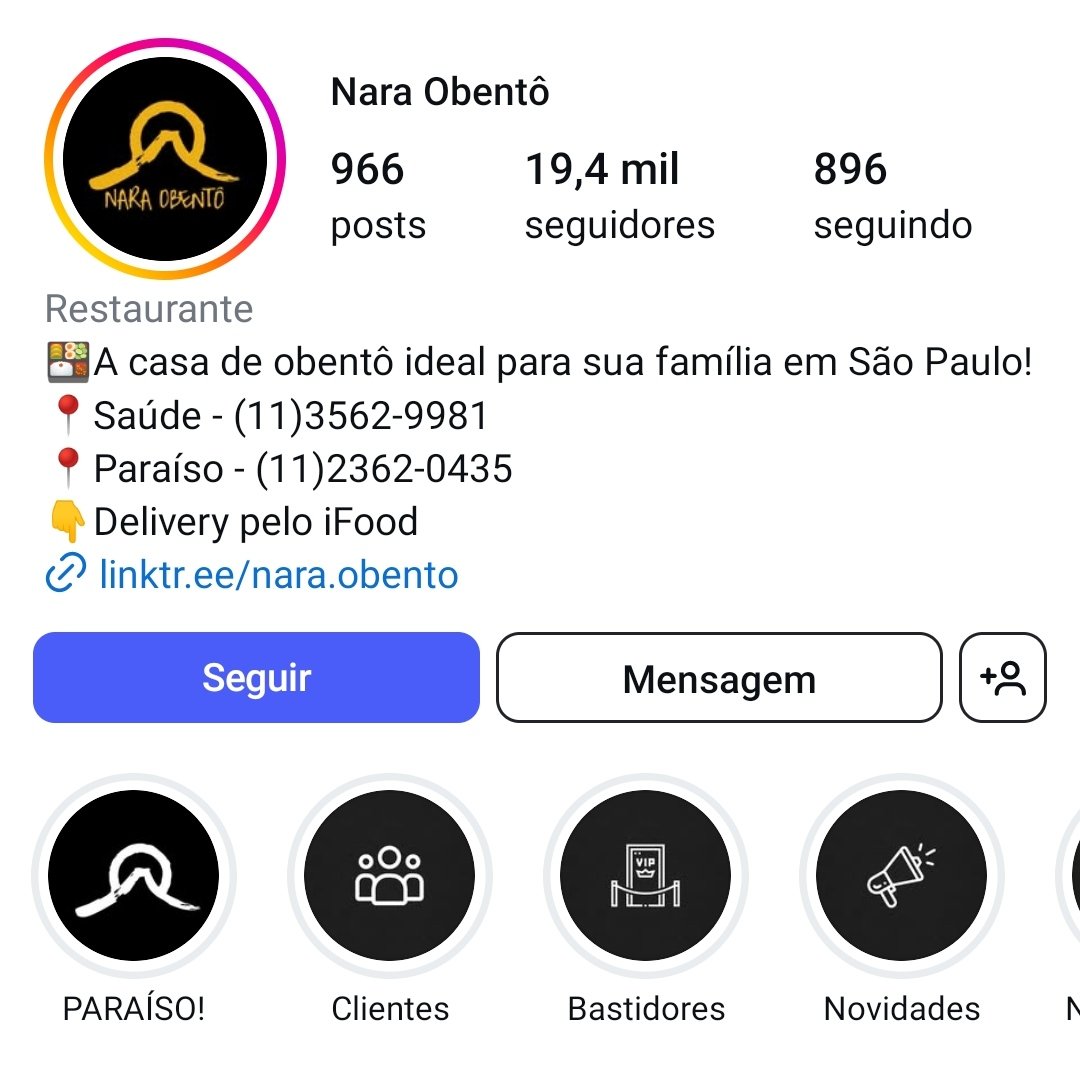Open the Bastidores highlight
This screenshot has height=1080, width=1080.
[646, 876]
